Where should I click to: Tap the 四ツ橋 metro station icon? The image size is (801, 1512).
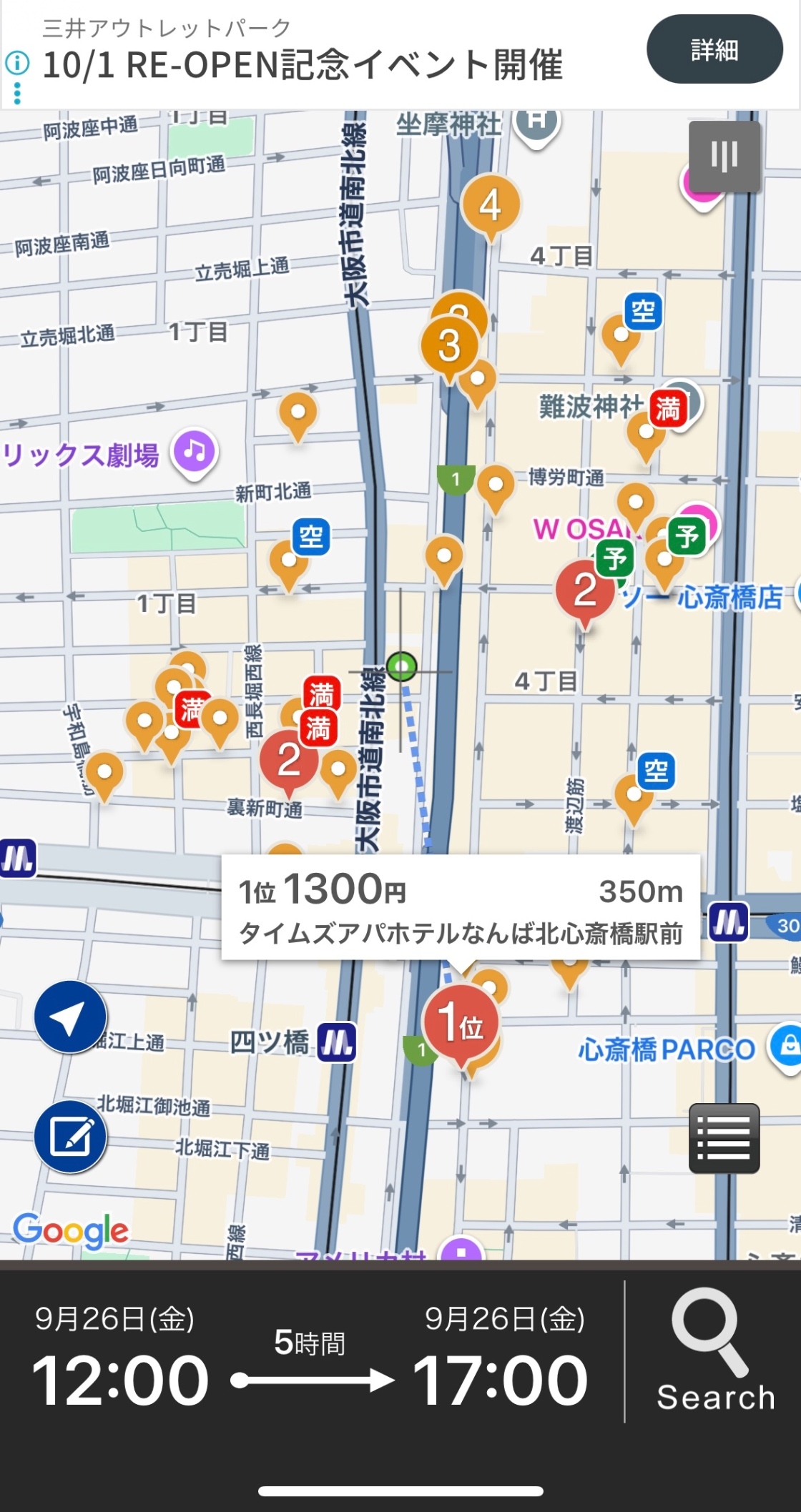click(336, 1043)
